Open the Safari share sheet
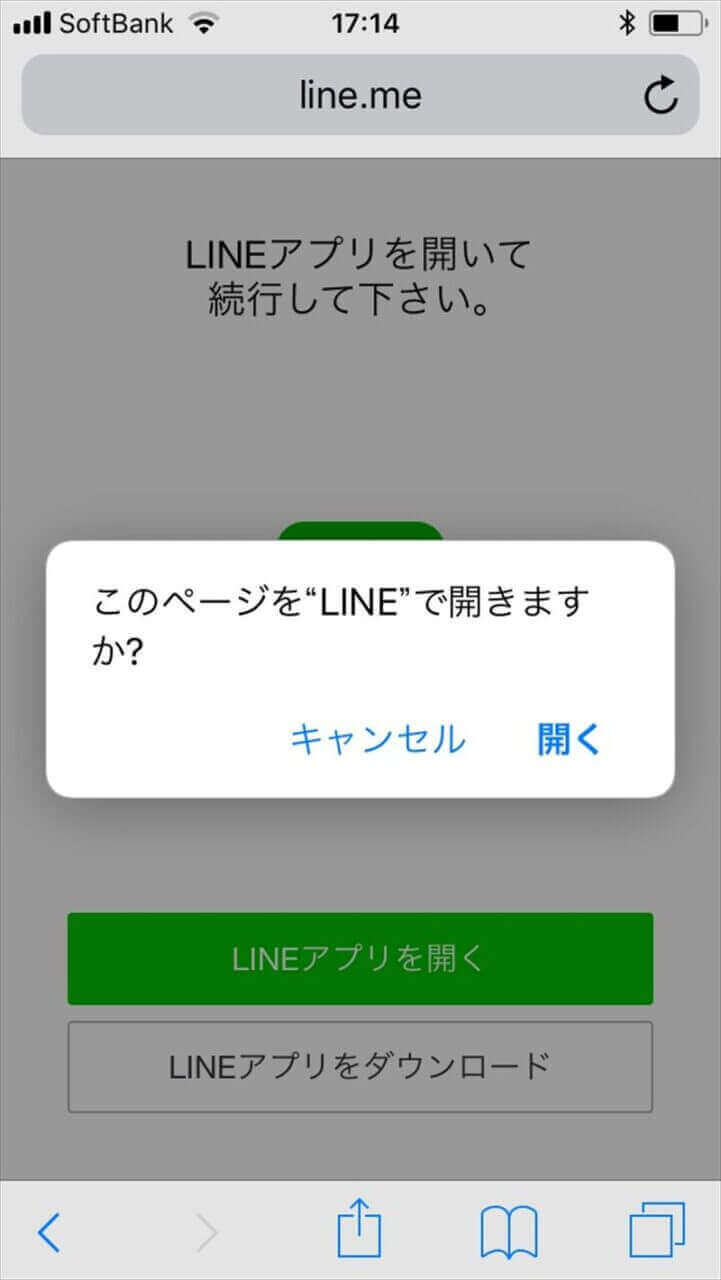The width and height of the screenshot is (721, 1280). tap(359, 1230)
